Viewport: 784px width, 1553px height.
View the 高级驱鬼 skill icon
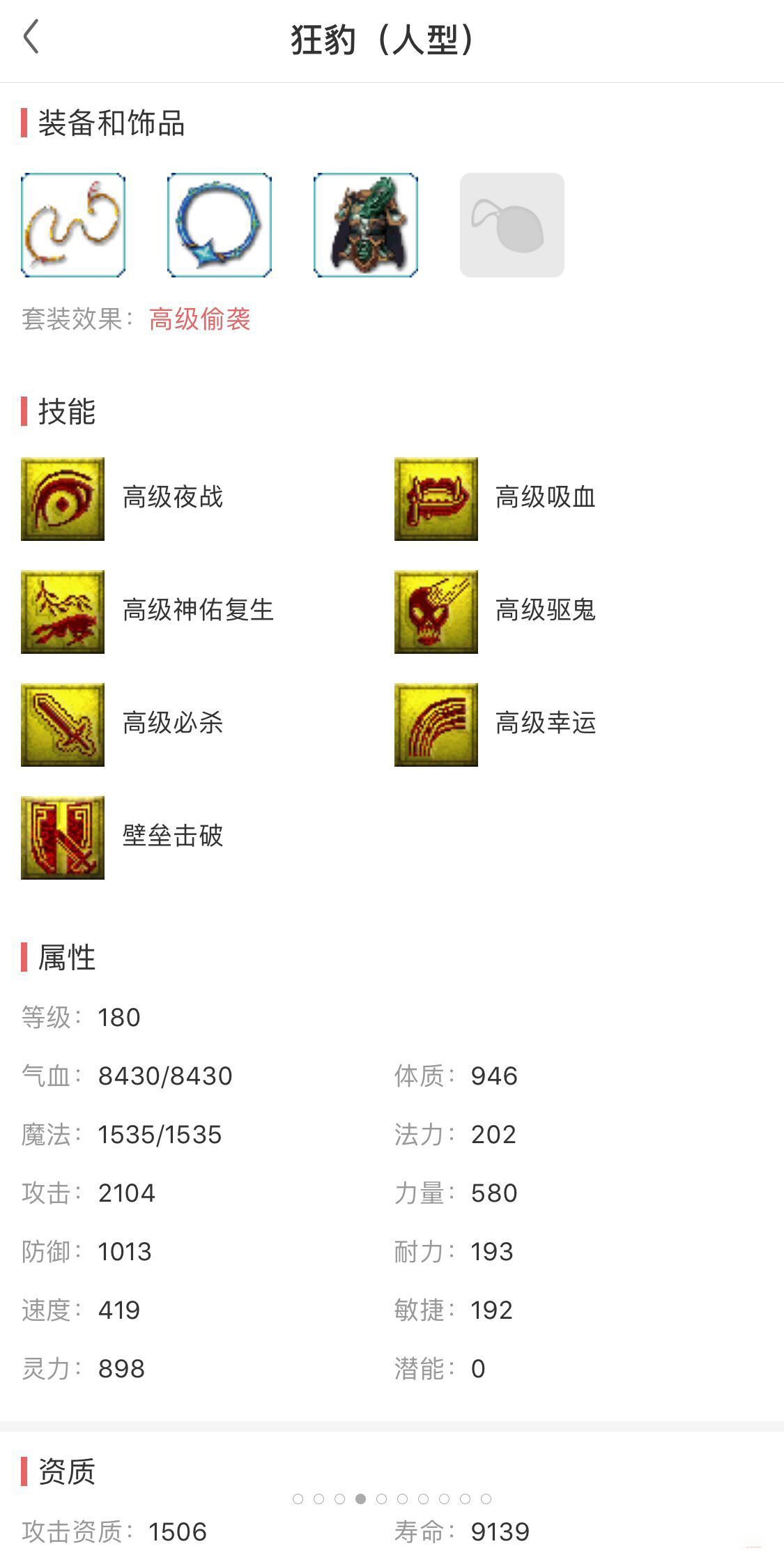click(436, 612)
